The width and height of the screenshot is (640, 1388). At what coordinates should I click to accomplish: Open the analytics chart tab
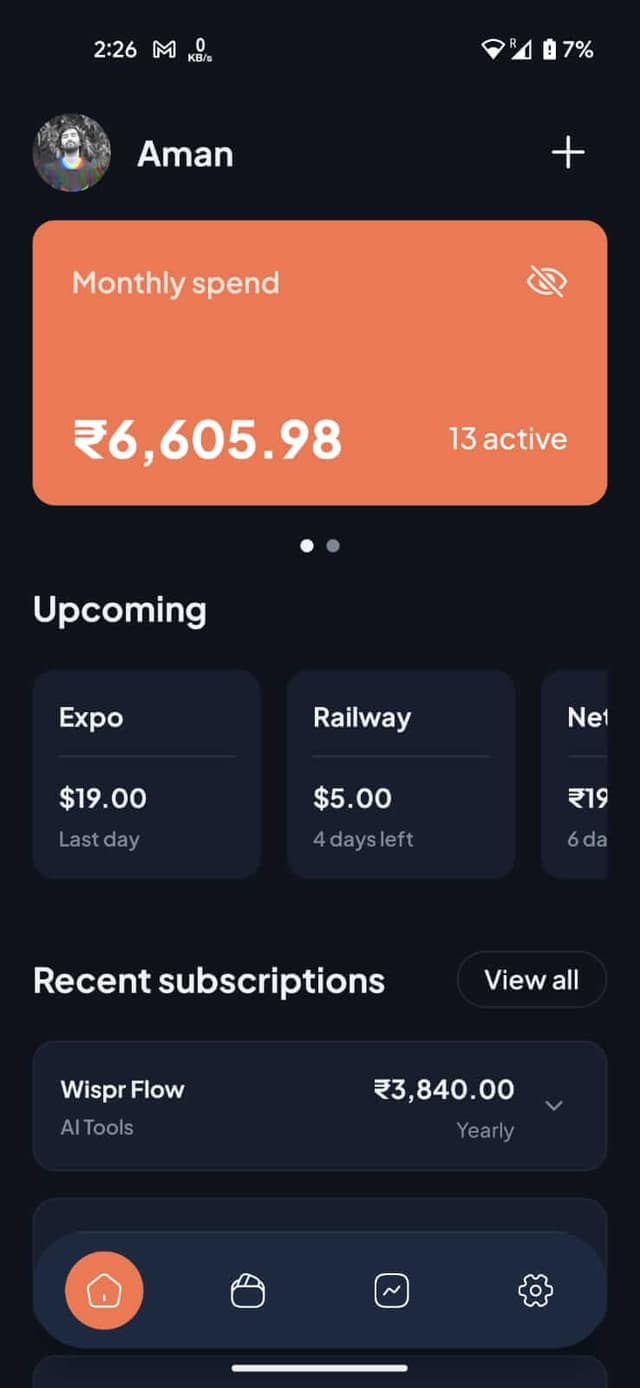pos(391,1291)
